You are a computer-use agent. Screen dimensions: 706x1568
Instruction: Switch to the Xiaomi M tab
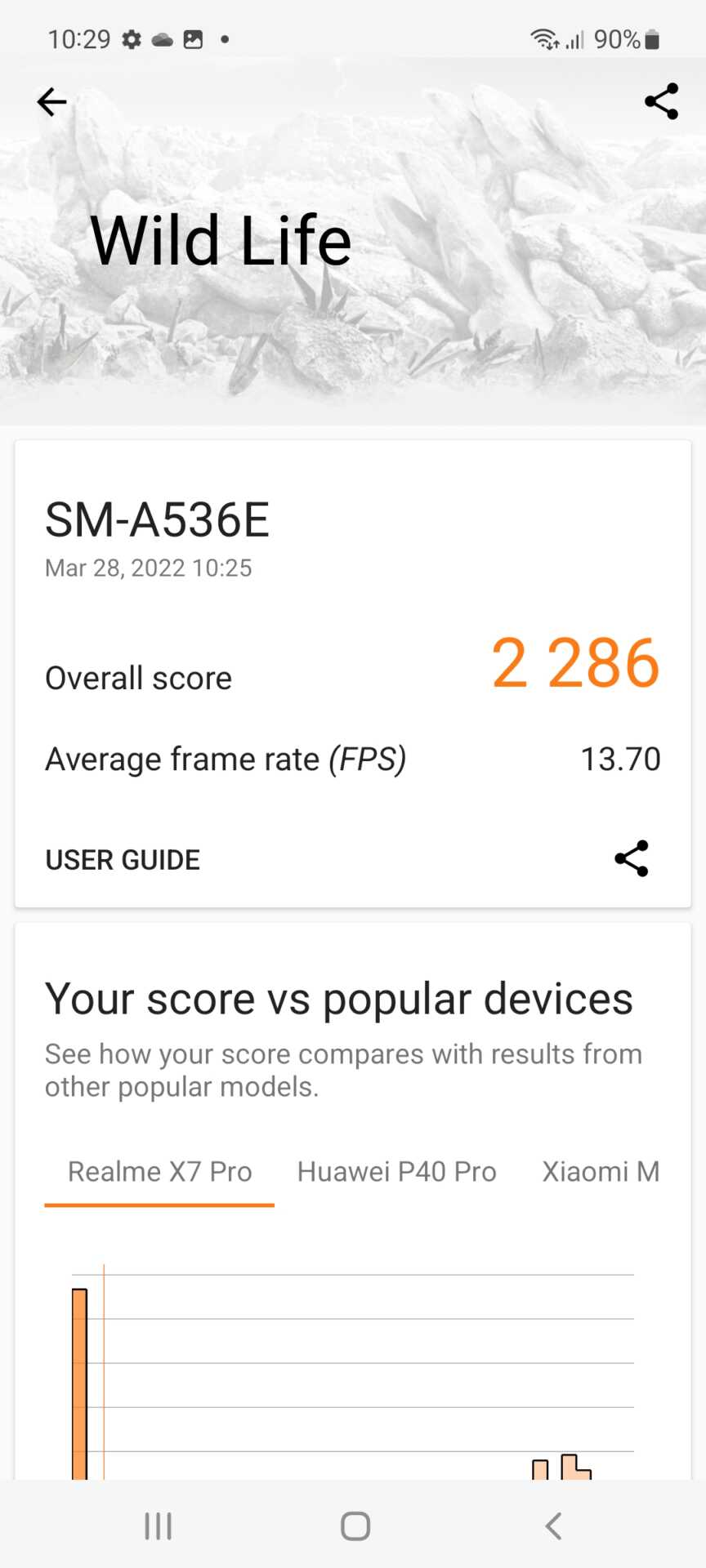(x=601, y=1172)
